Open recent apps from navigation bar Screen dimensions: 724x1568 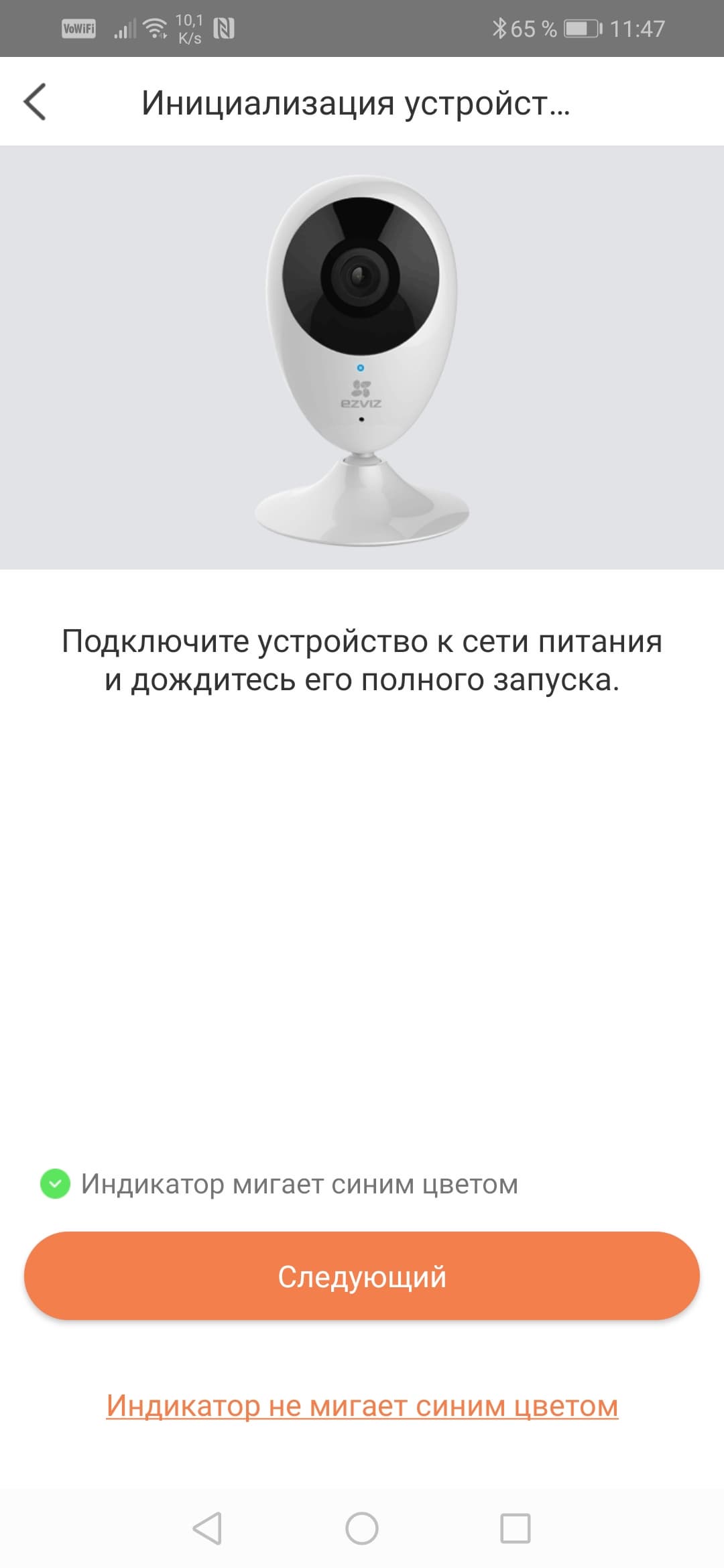click(516, 1528)
